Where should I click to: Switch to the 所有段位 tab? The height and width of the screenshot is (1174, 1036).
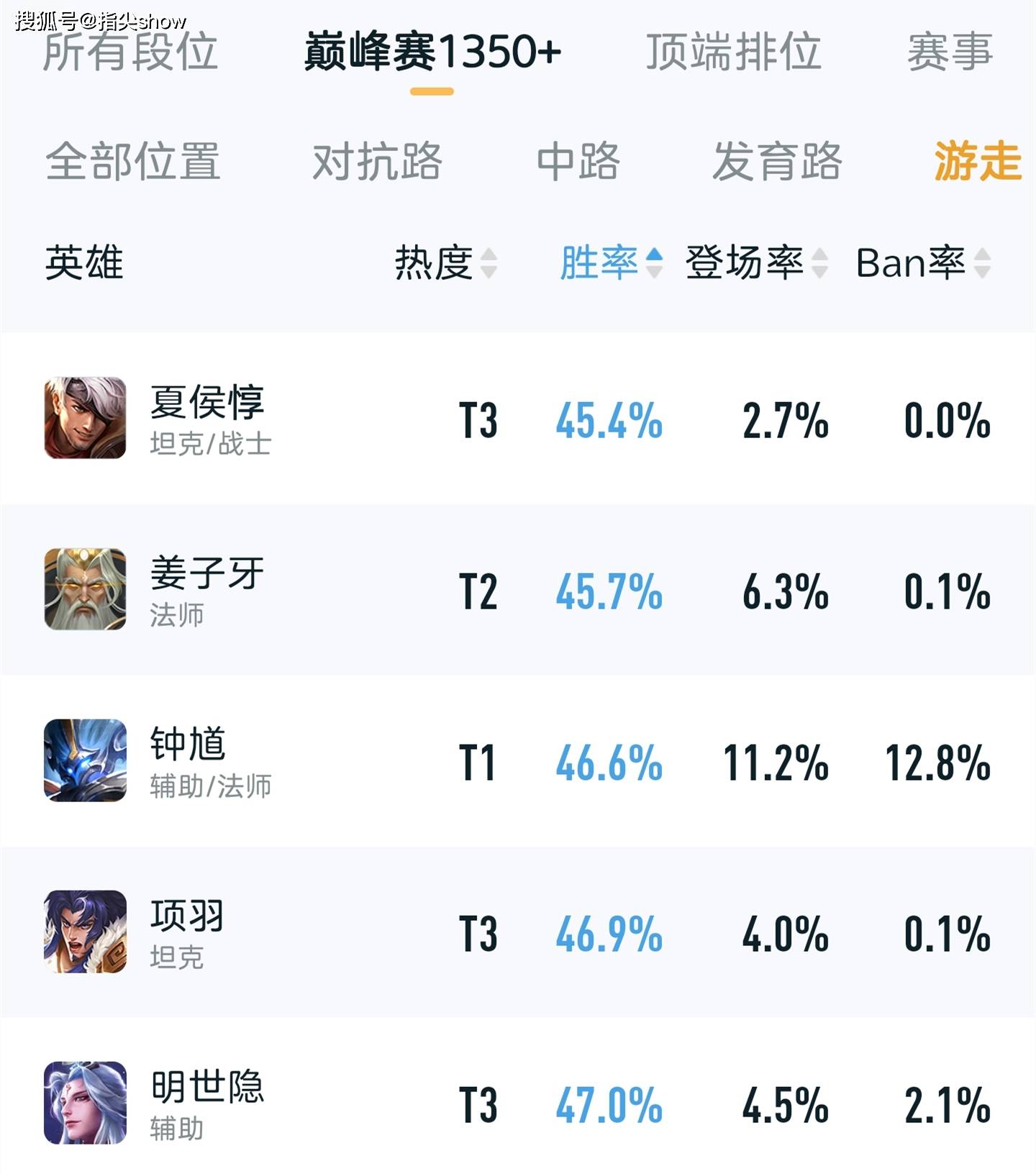coord(130,52)
